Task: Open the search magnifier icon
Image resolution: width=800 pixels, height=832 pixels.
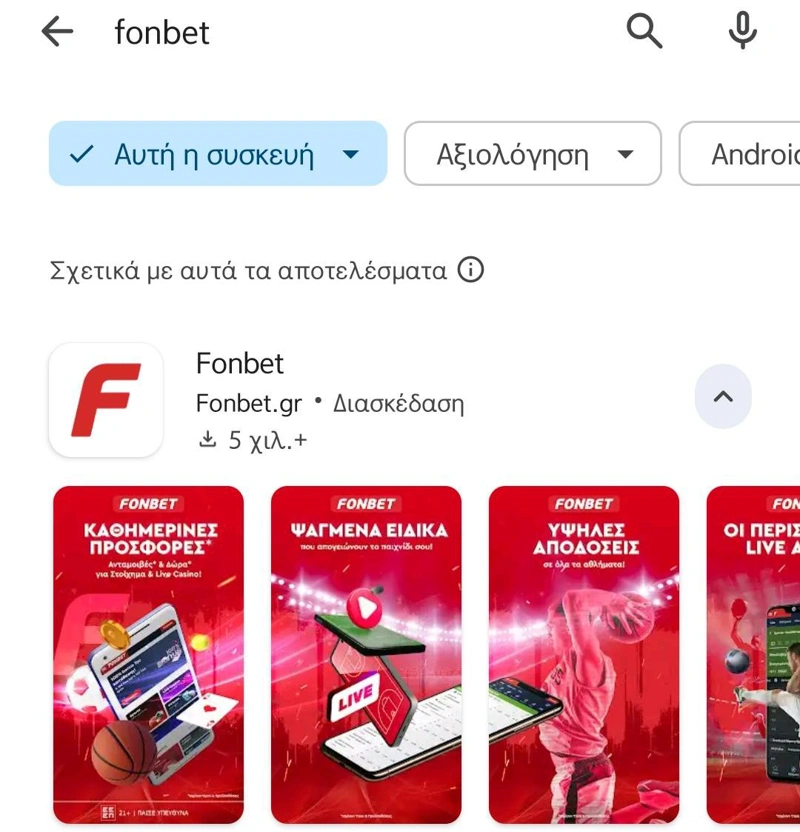Action: coord(645,33)
